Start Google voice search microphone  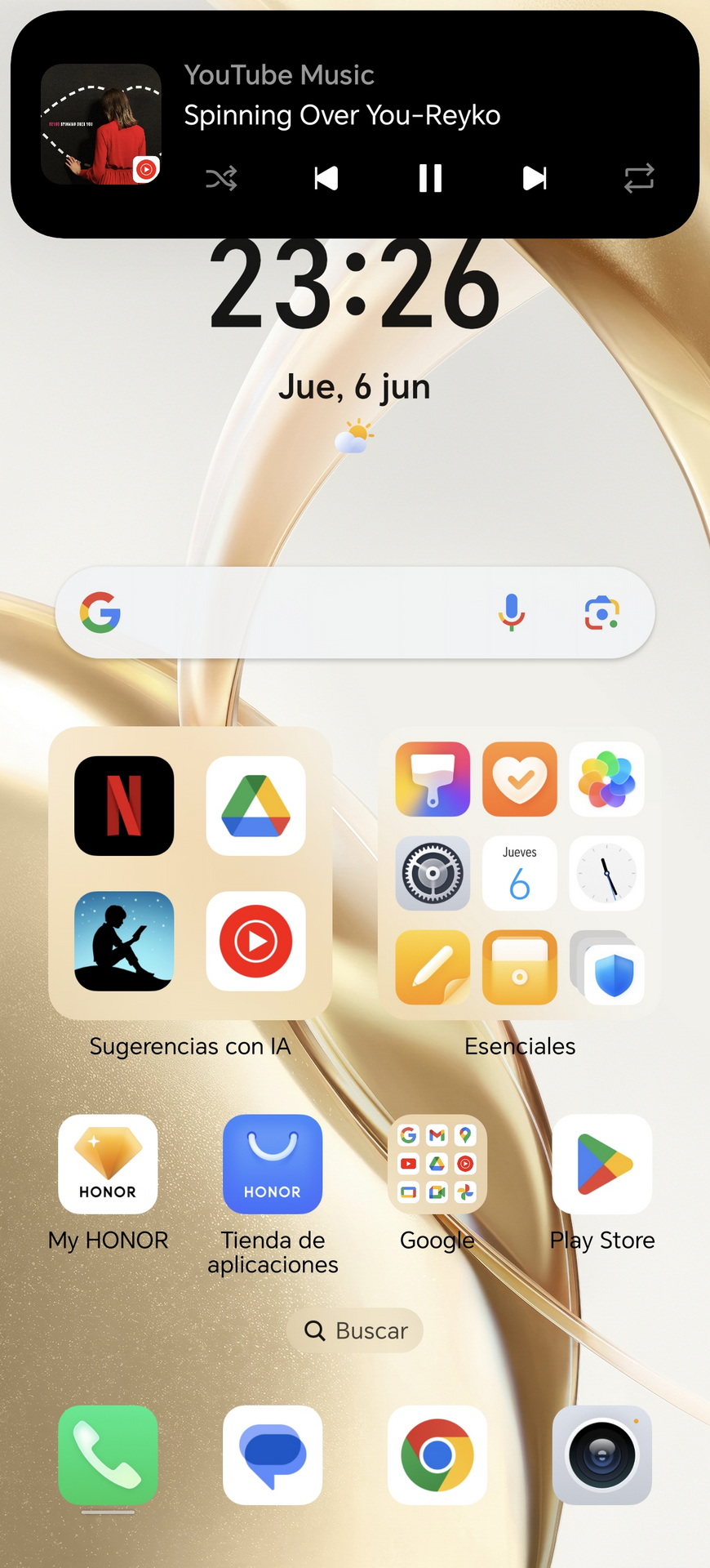[512, 612]
